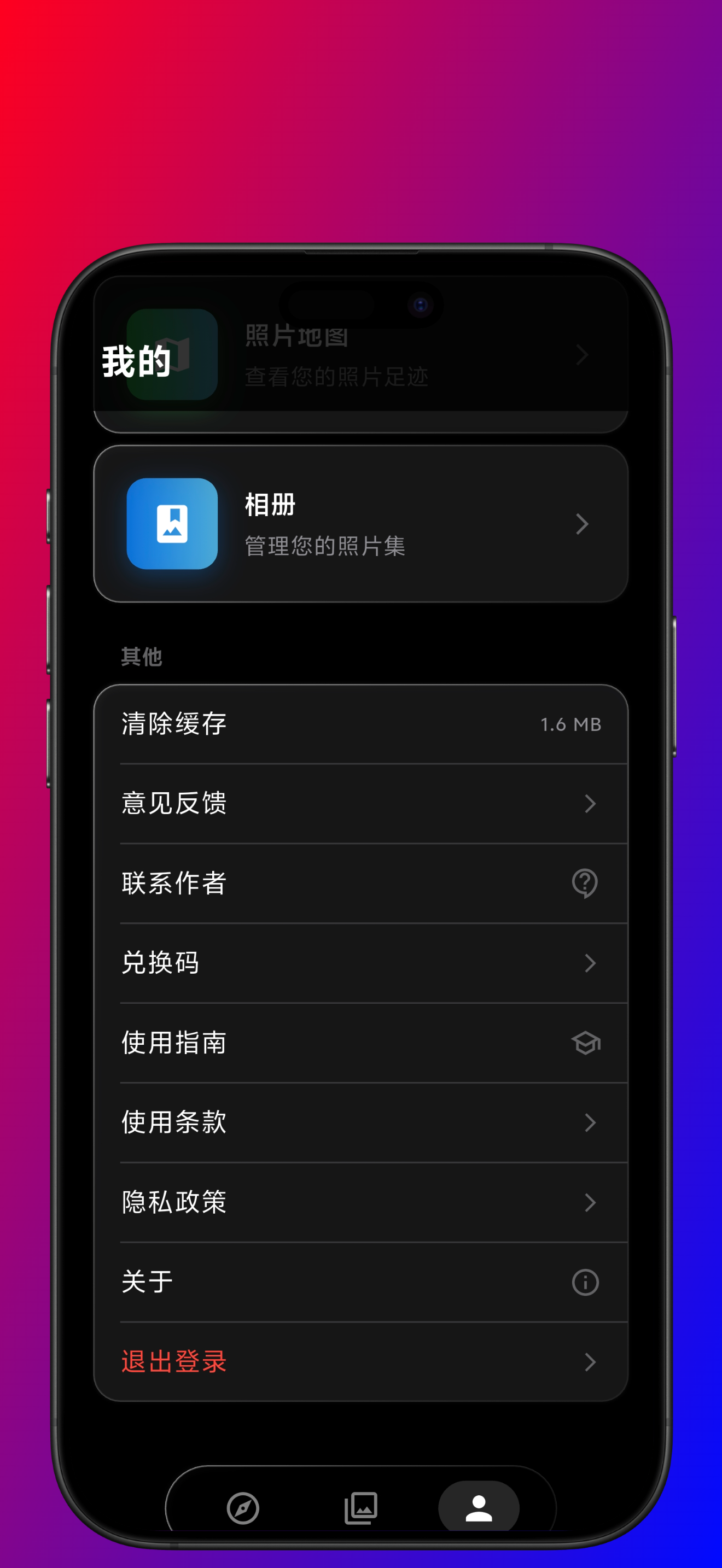
Task: Click the question mark icon beside 联系作者
Action: (585, 883)
